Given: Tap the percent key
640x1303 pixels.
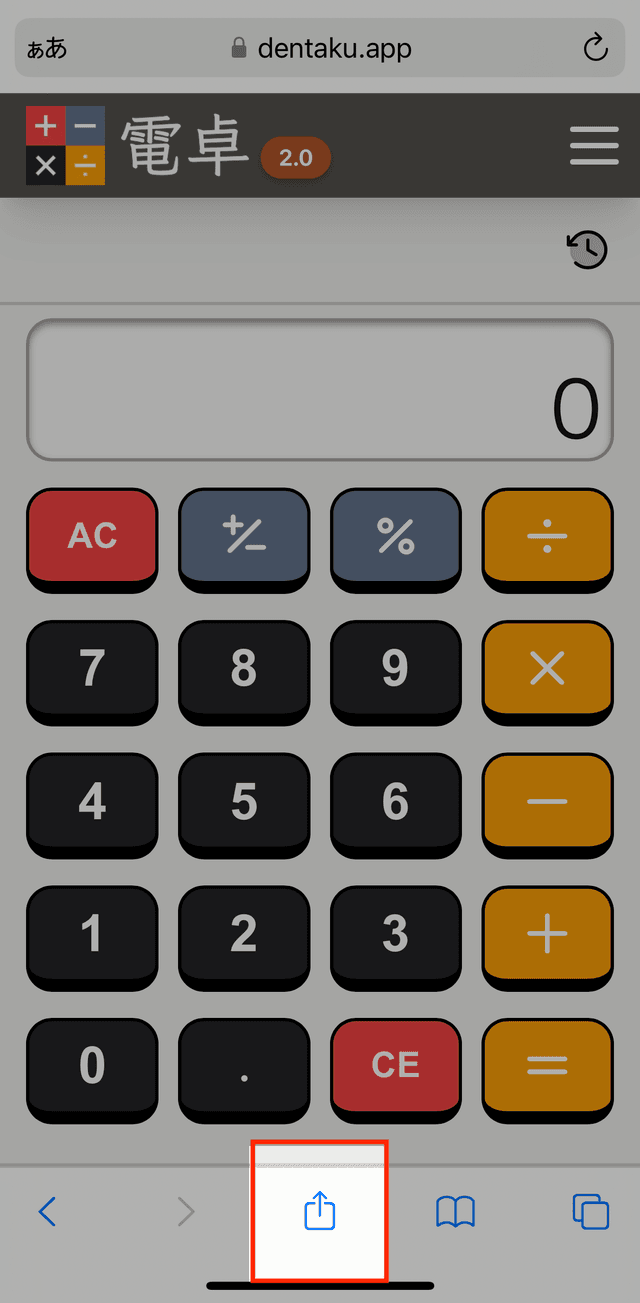Looking at the screenshot, I should coord(396,535).
